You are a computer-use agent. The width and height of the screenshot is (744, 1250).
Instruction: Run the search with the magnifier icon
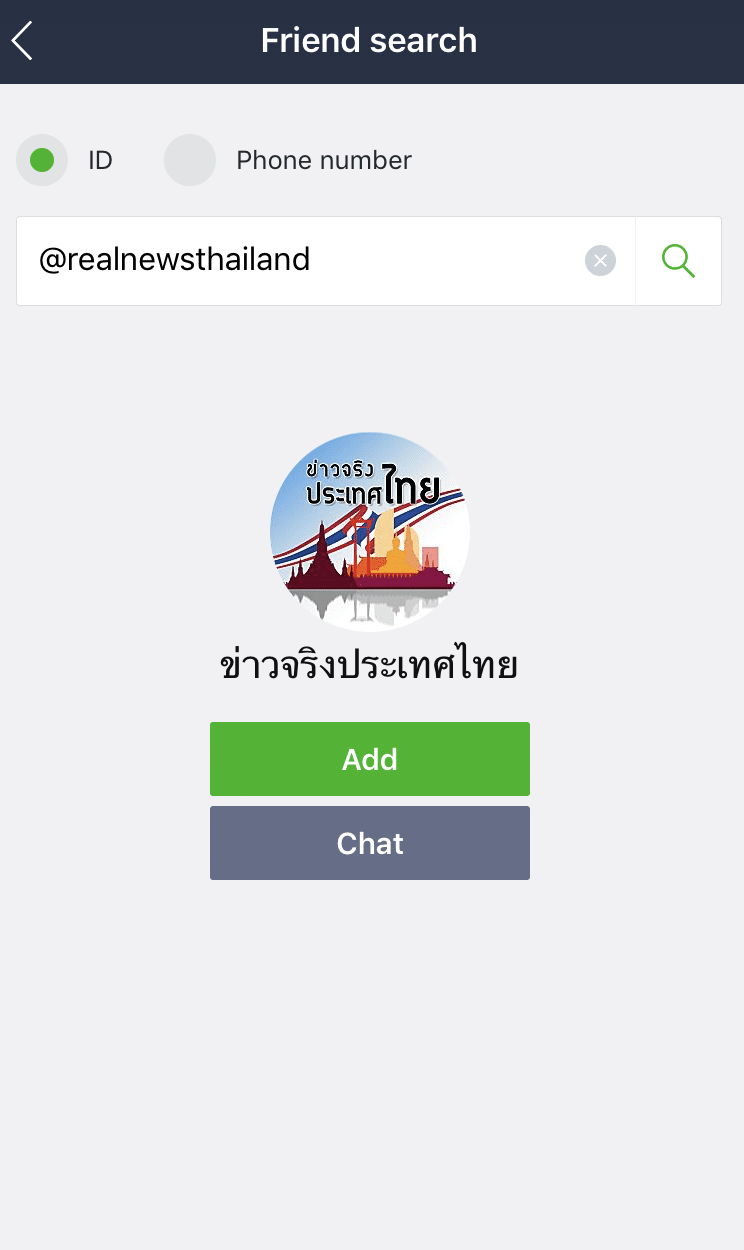click(678, 261)
